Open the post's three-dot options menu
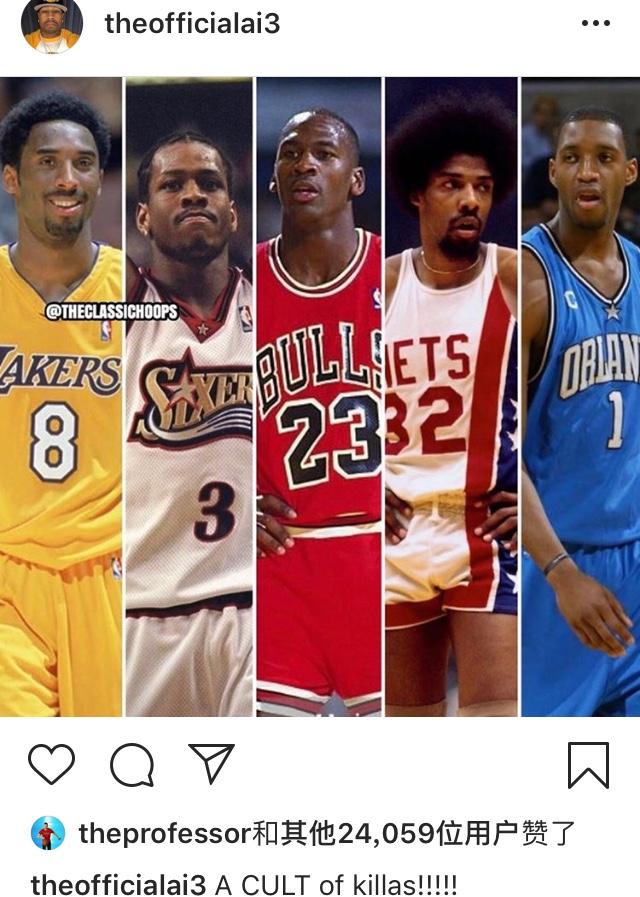The width and height of the screenshot is (640, 897). [x=595, y=23]
